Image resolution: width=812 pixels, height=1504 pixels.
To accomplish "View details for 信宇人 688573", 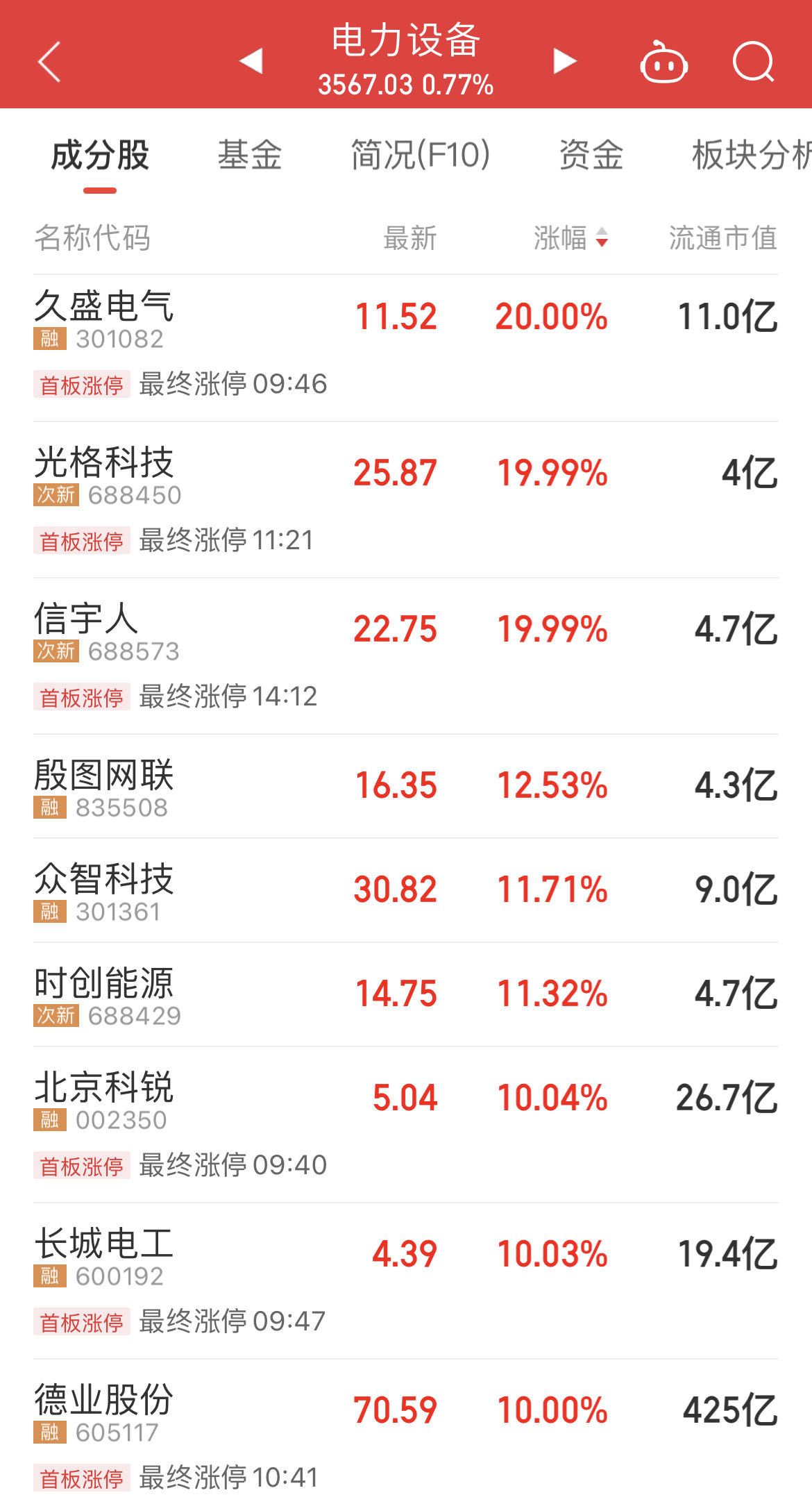I will click(406, 656).
